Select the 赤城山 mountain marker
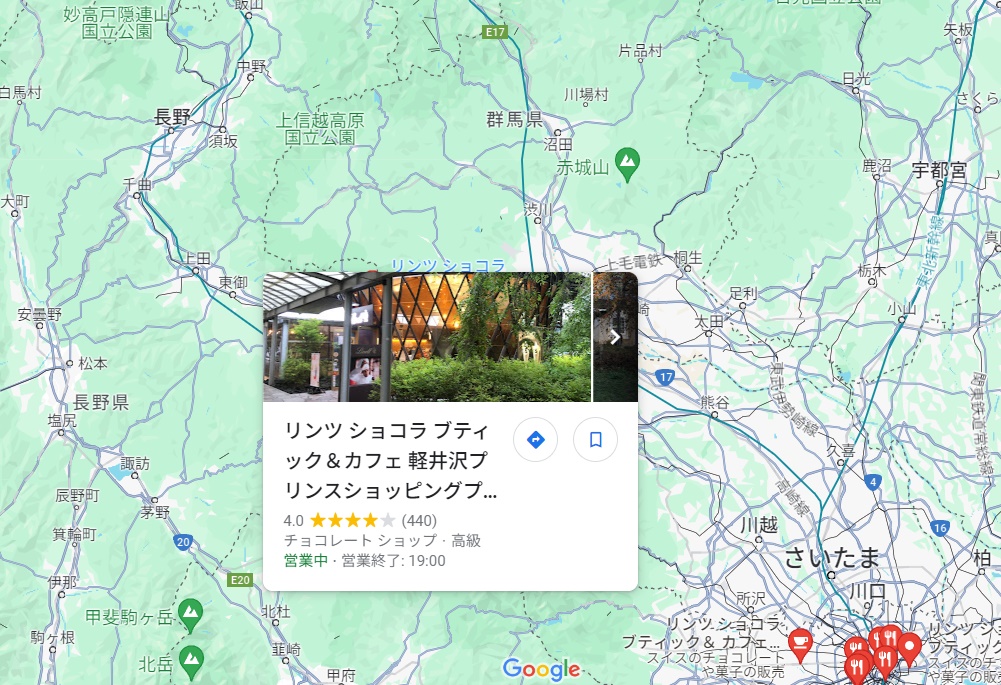The height and width of the screenshot is (685, 1001). 627,162
